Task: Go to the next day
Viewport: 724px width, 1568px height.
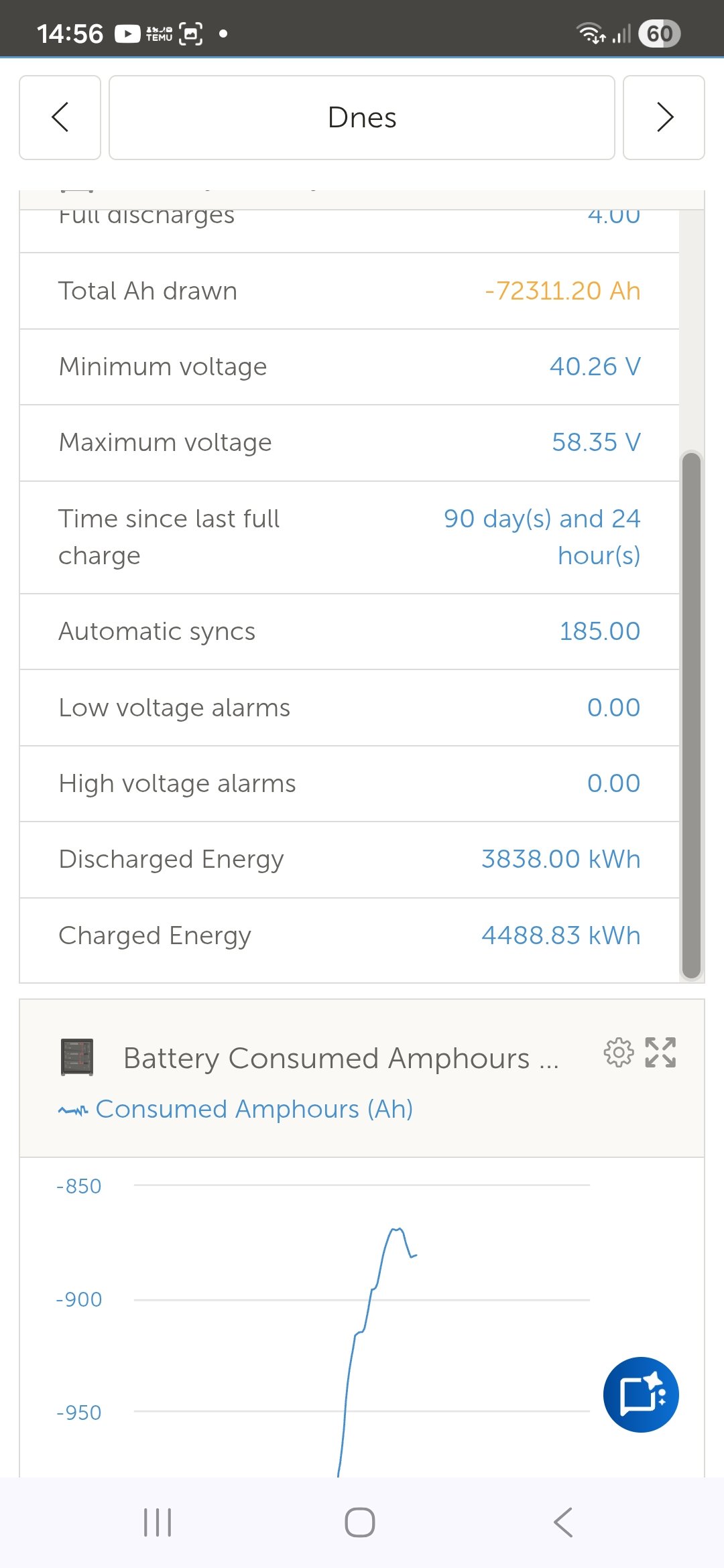Action: (x=664, y=117)
